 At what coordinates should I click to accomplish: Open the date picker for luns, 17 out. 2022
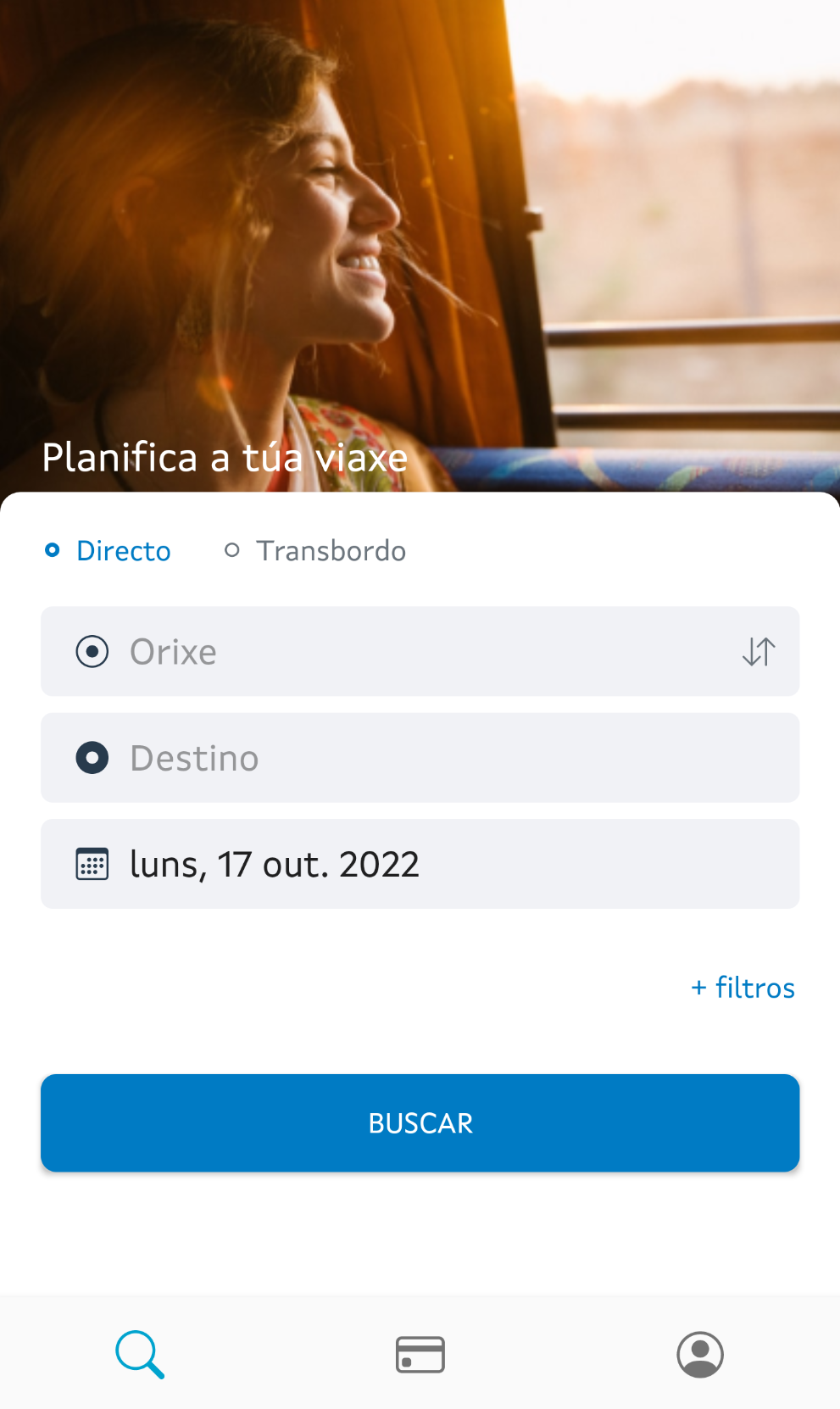pos(420,863)
